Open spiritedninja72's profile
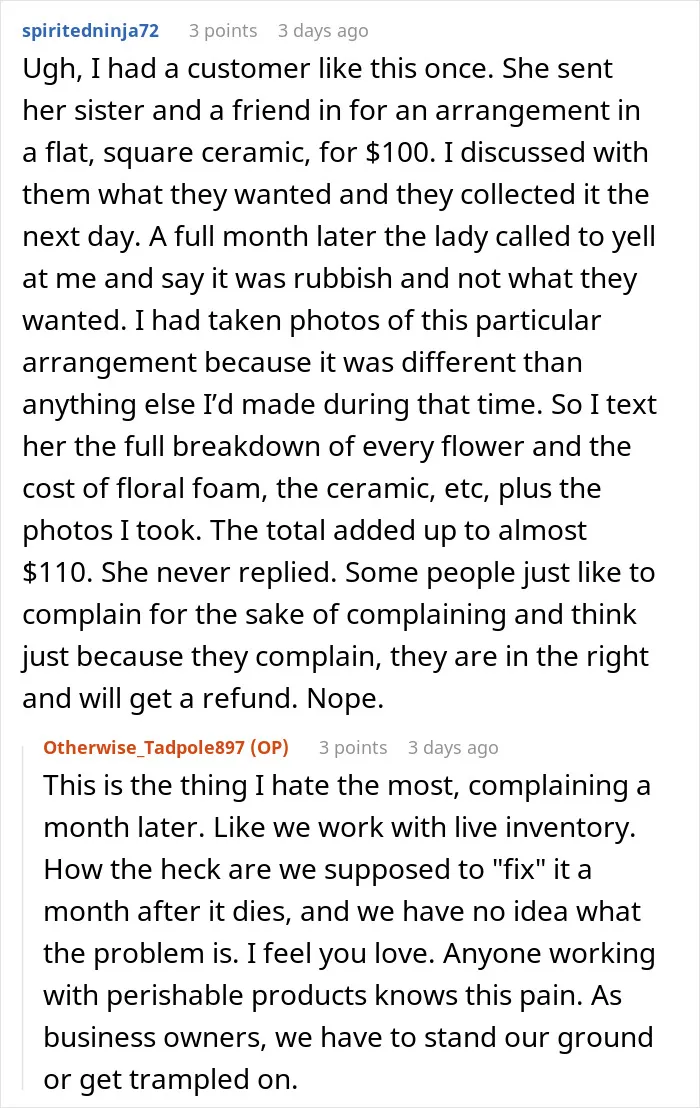700x1108 pixels. (x=90, y=31)
